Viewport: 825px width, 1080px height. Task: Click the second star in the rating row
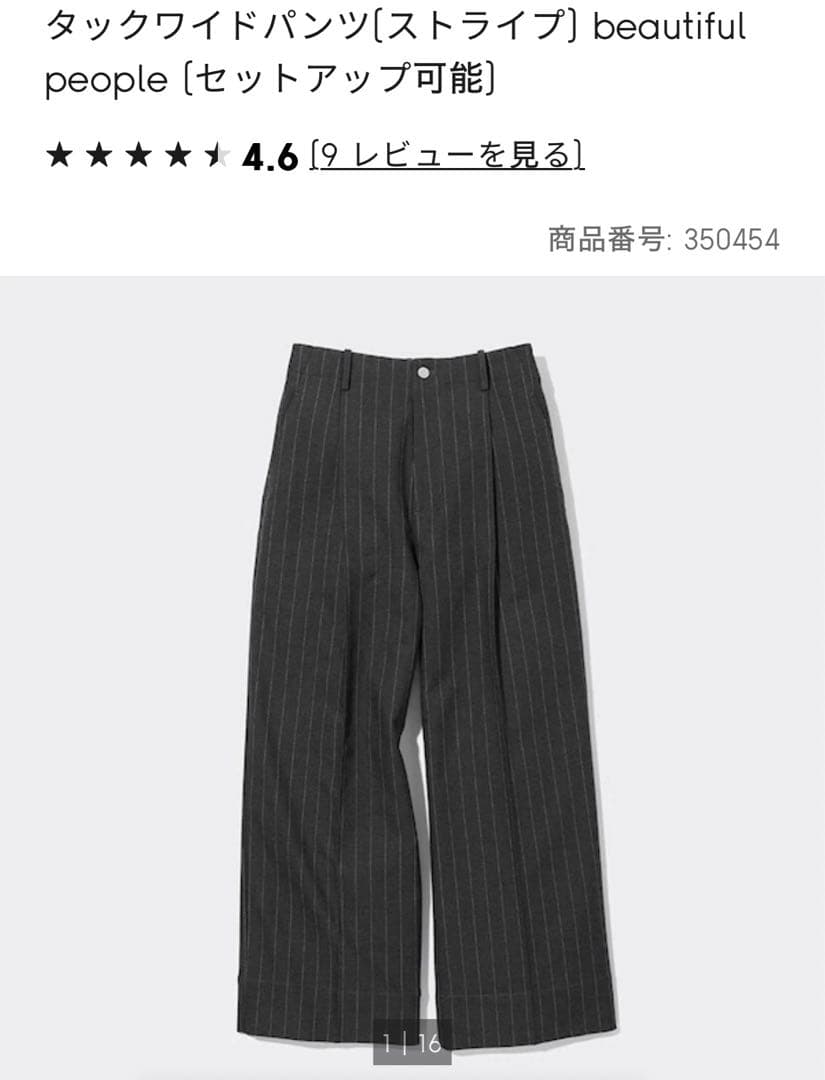point(99,155)
